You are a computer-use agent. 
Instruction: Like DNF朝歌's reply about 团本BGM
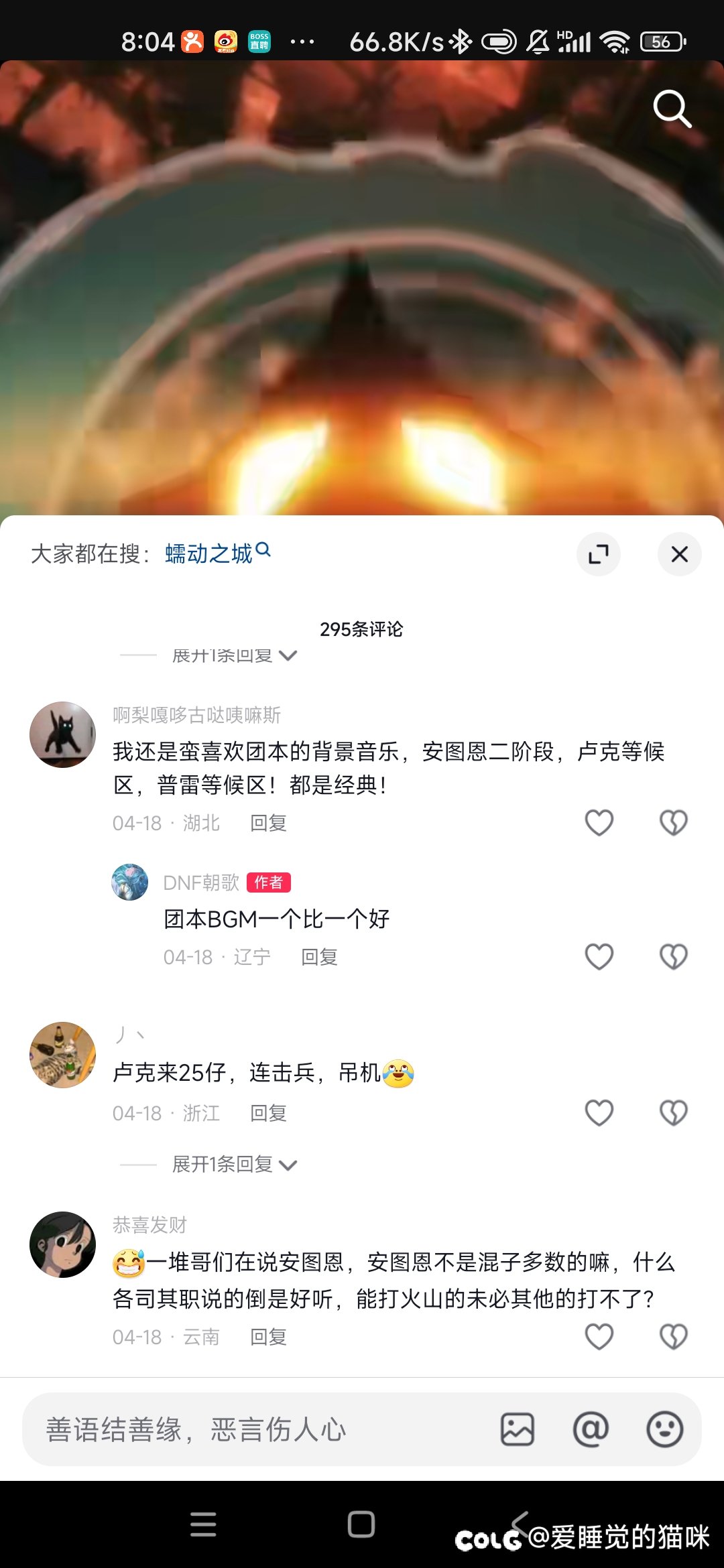pyautogui.click(x=599, y=957)
